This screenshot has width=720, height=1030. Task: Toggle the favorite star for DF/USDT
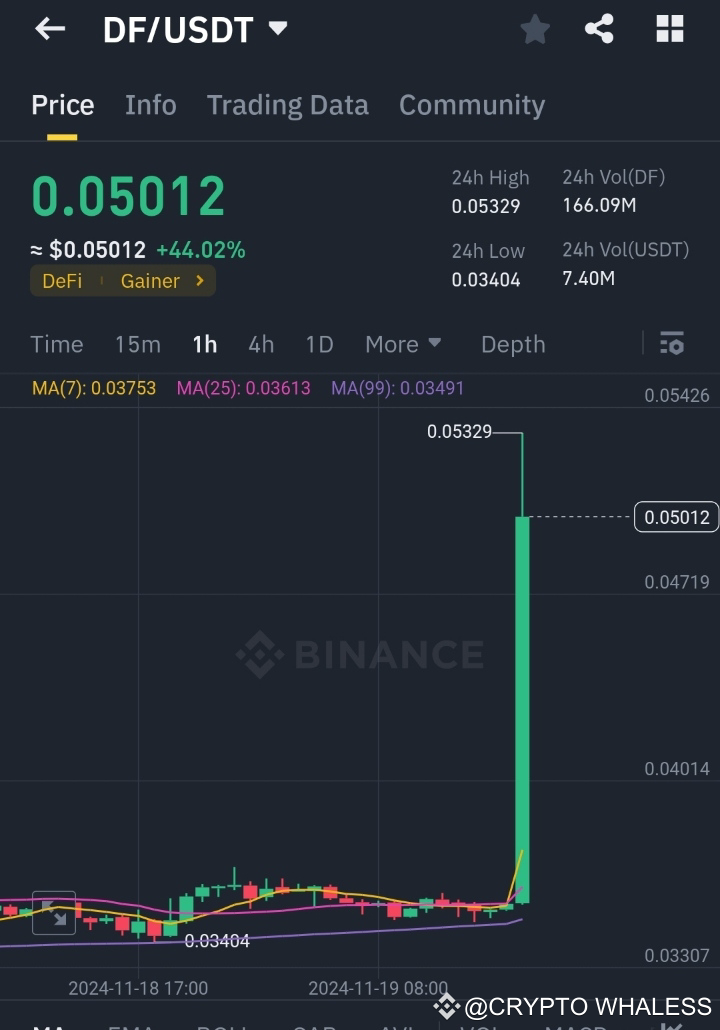tap(534, 28)
